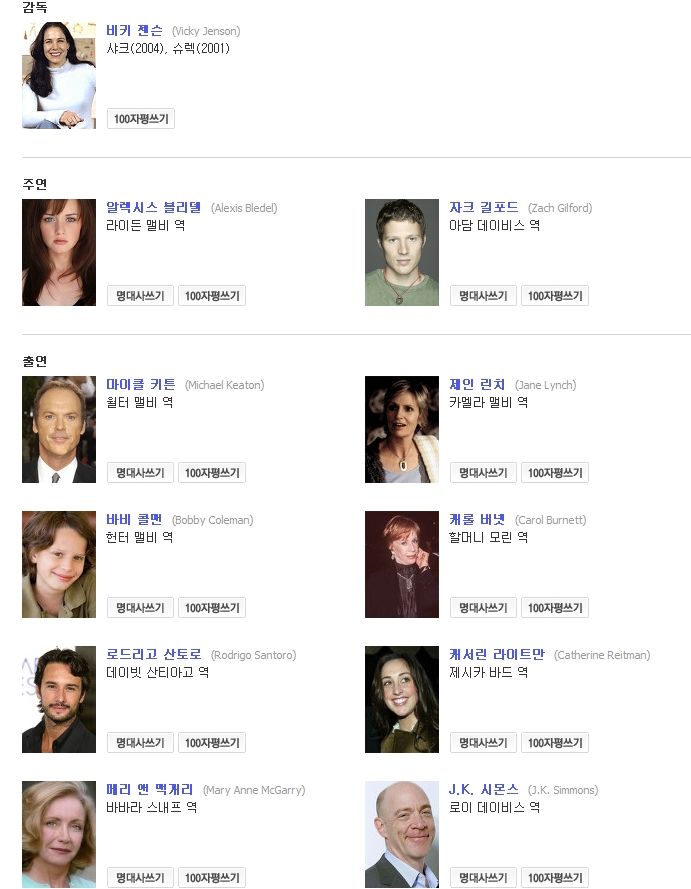Open 캐서린 라이트만's name link

pyautogui.click(x=497, y=654)
